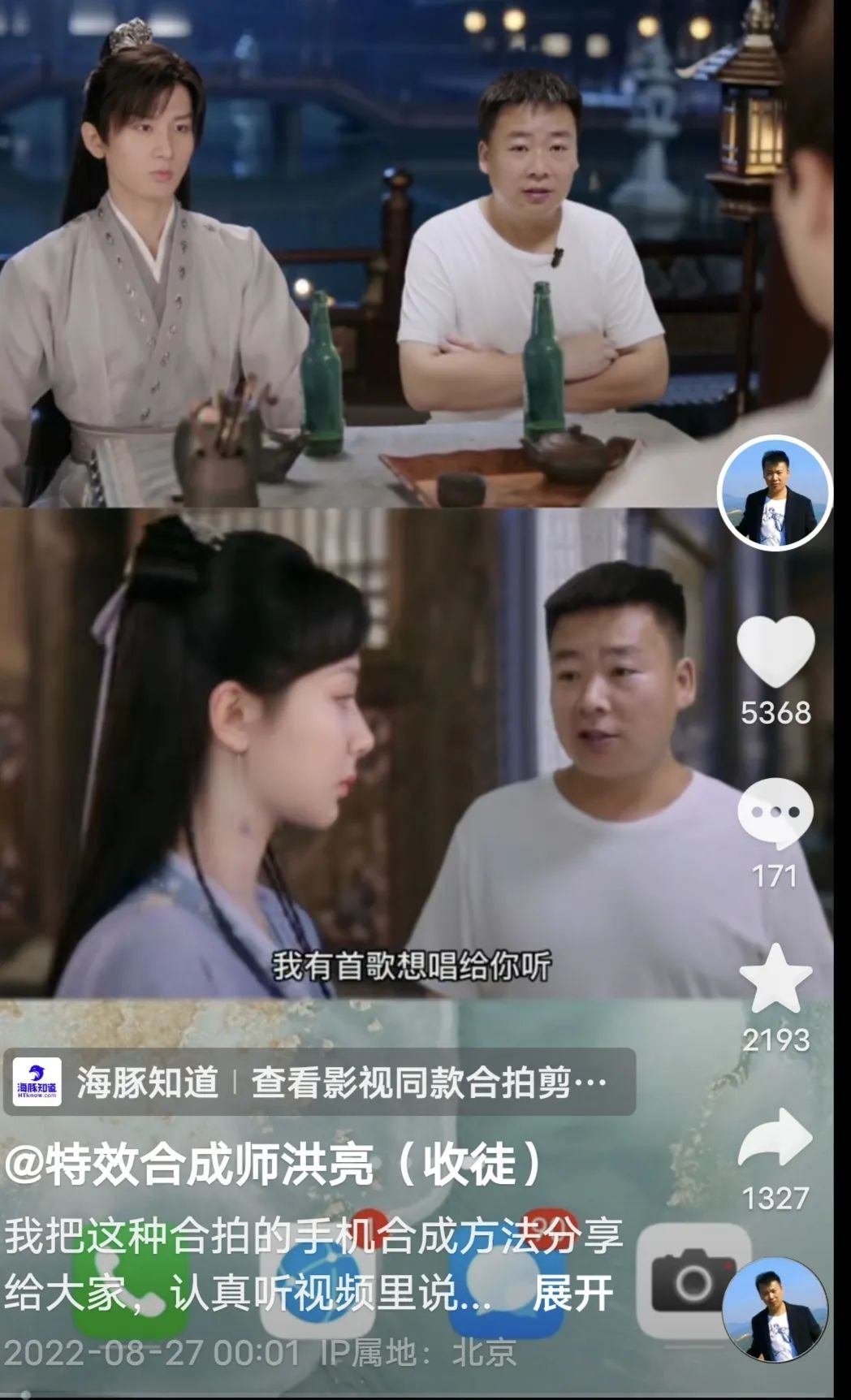
Task: Open the comments section
Action: coord(775,814)
